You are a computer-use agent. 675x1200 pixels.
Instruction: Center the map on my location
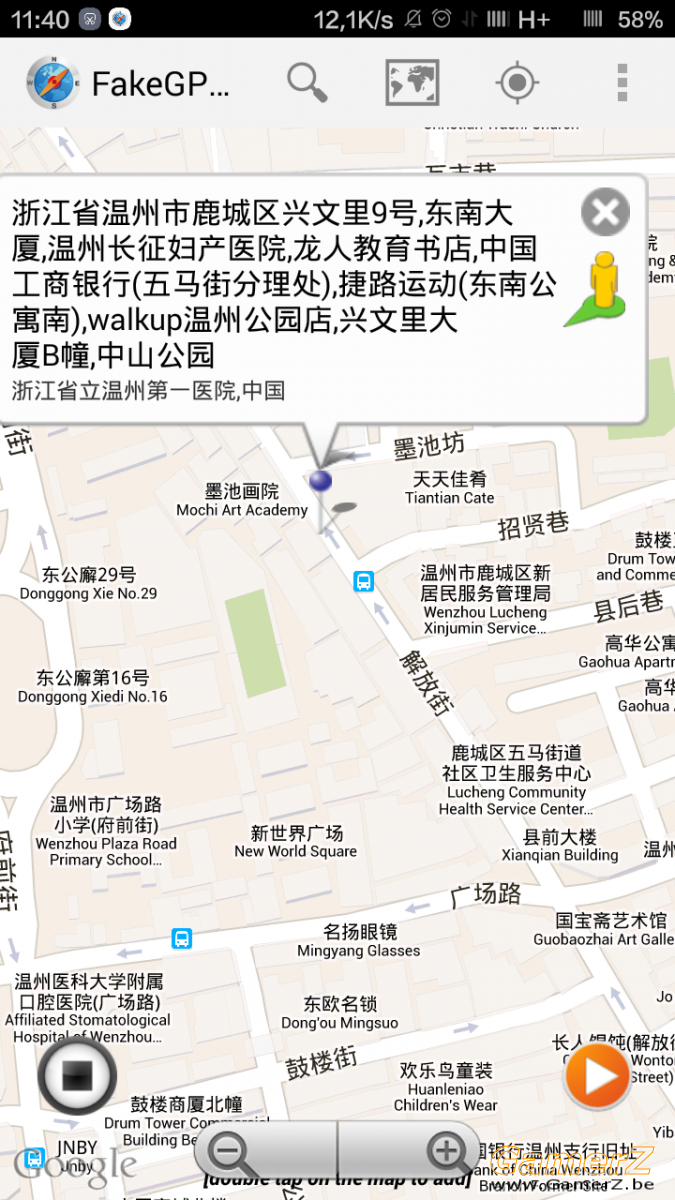click(517, 83)
